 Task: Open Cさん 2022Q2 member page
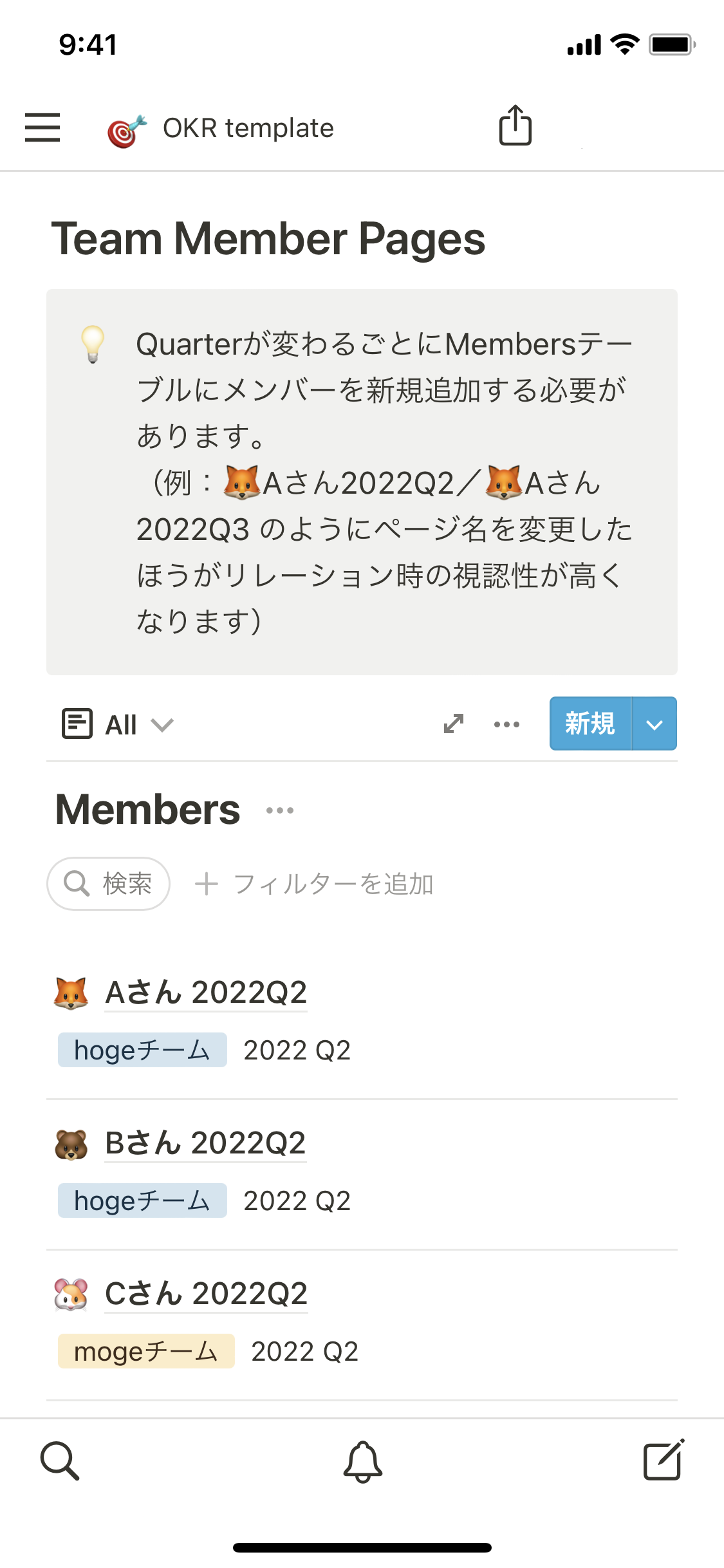tap(206, 1293)
